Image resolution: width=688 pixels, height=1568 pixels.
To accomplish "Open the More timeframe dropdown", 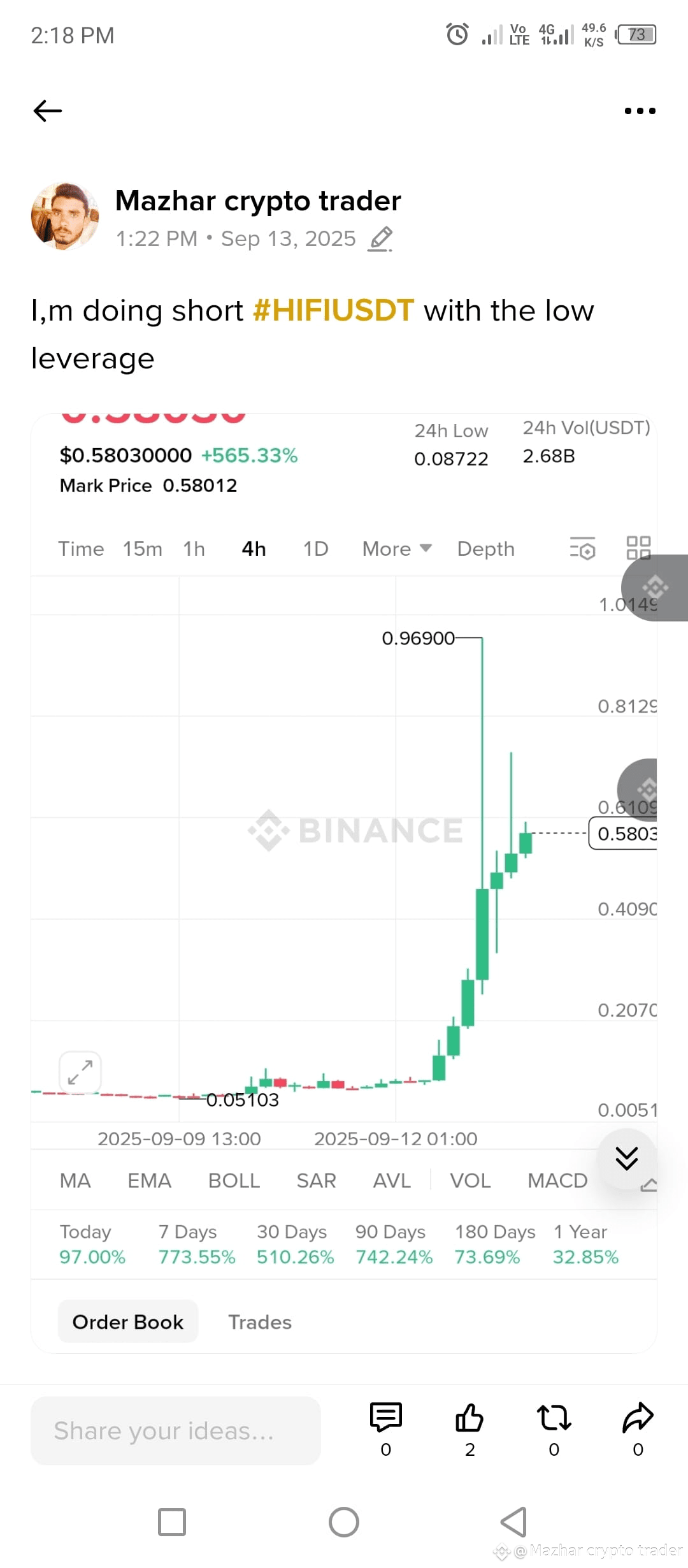I will point(395,549).
